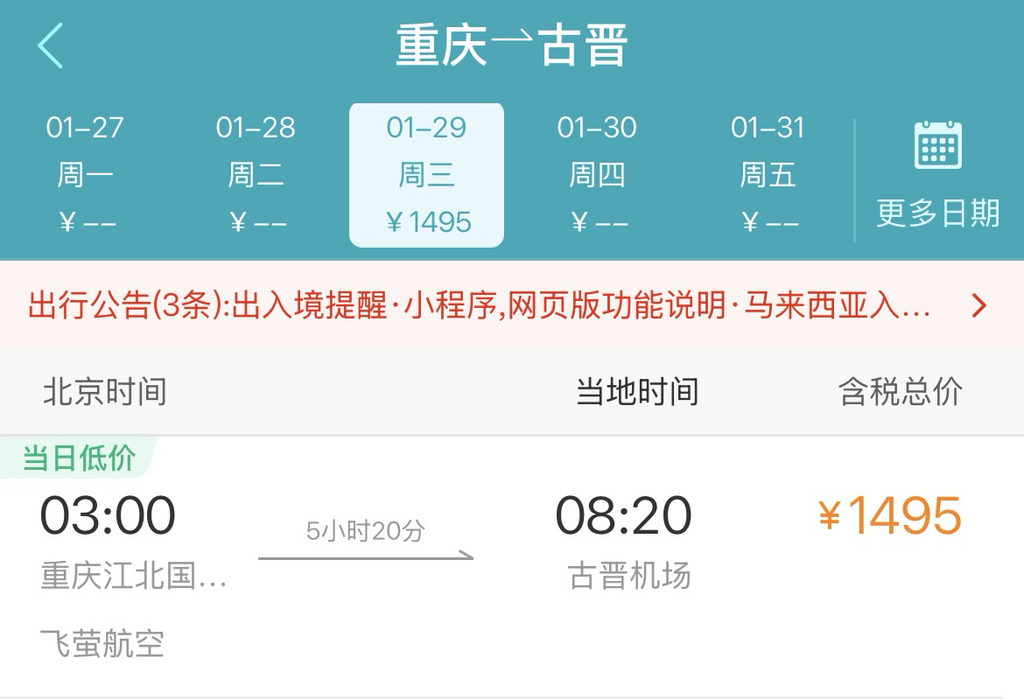This screenshot has width=1024, height=700.
Task: Switch to the 01-28 周二 date
Action: [256, 175]
